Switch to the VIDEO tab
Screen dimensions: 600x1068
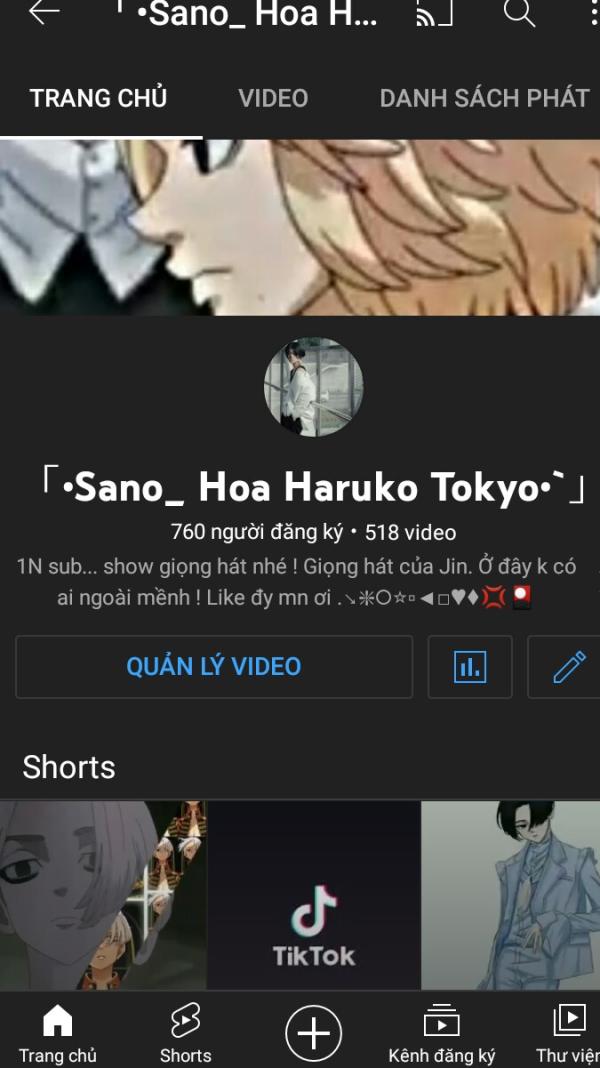(x=273, y=98)
